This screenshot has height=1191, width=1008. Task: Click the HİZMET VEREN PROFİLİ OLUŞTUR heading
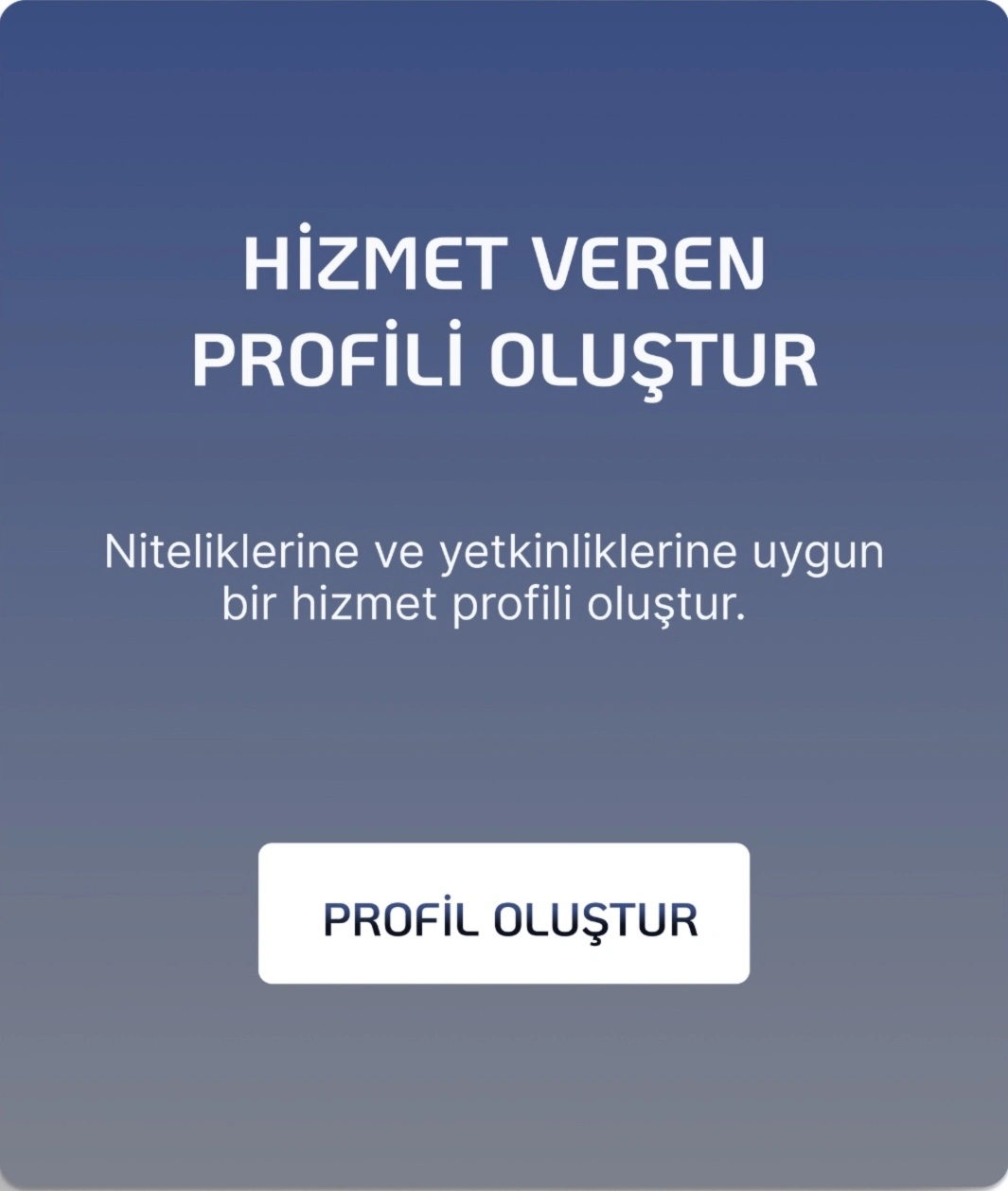click(504, 308)
